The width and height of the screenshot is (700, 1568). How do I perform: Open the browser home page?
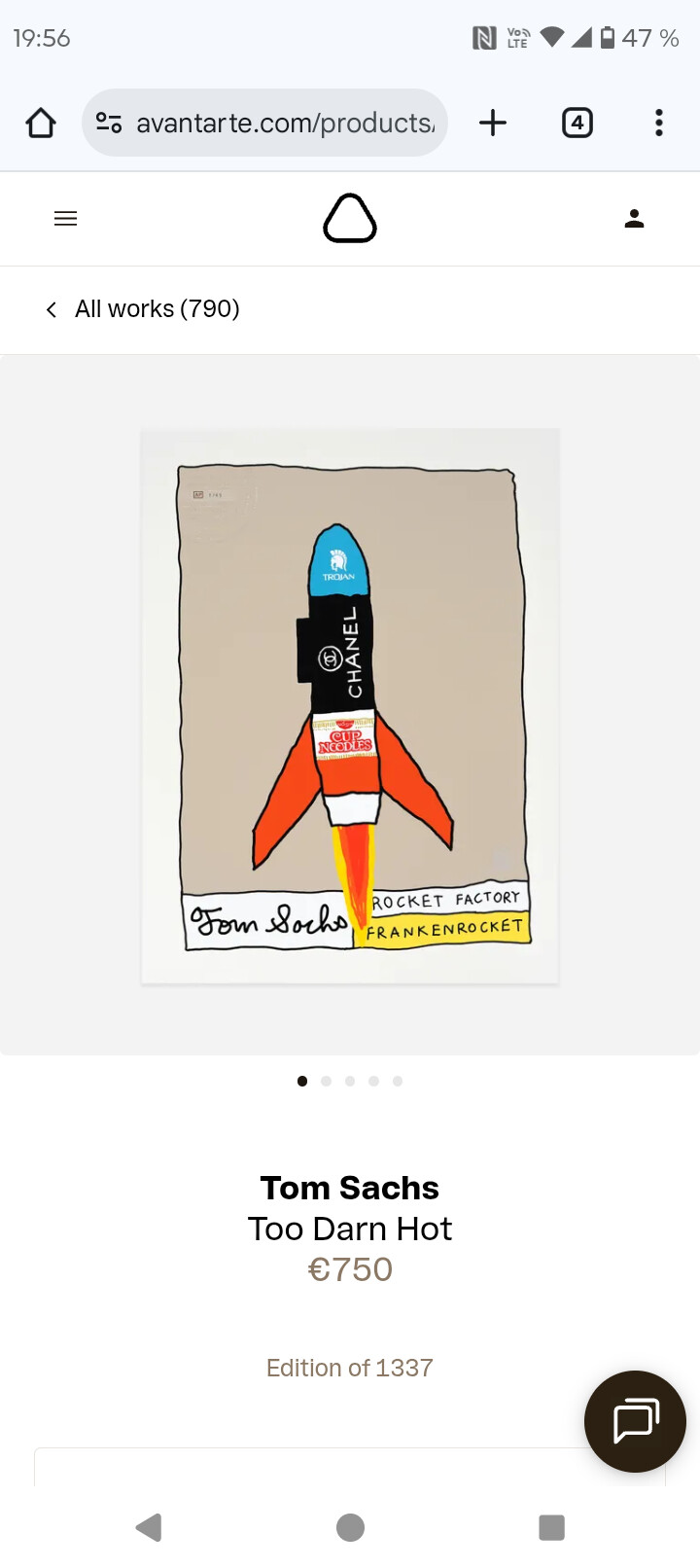(41, 123)
